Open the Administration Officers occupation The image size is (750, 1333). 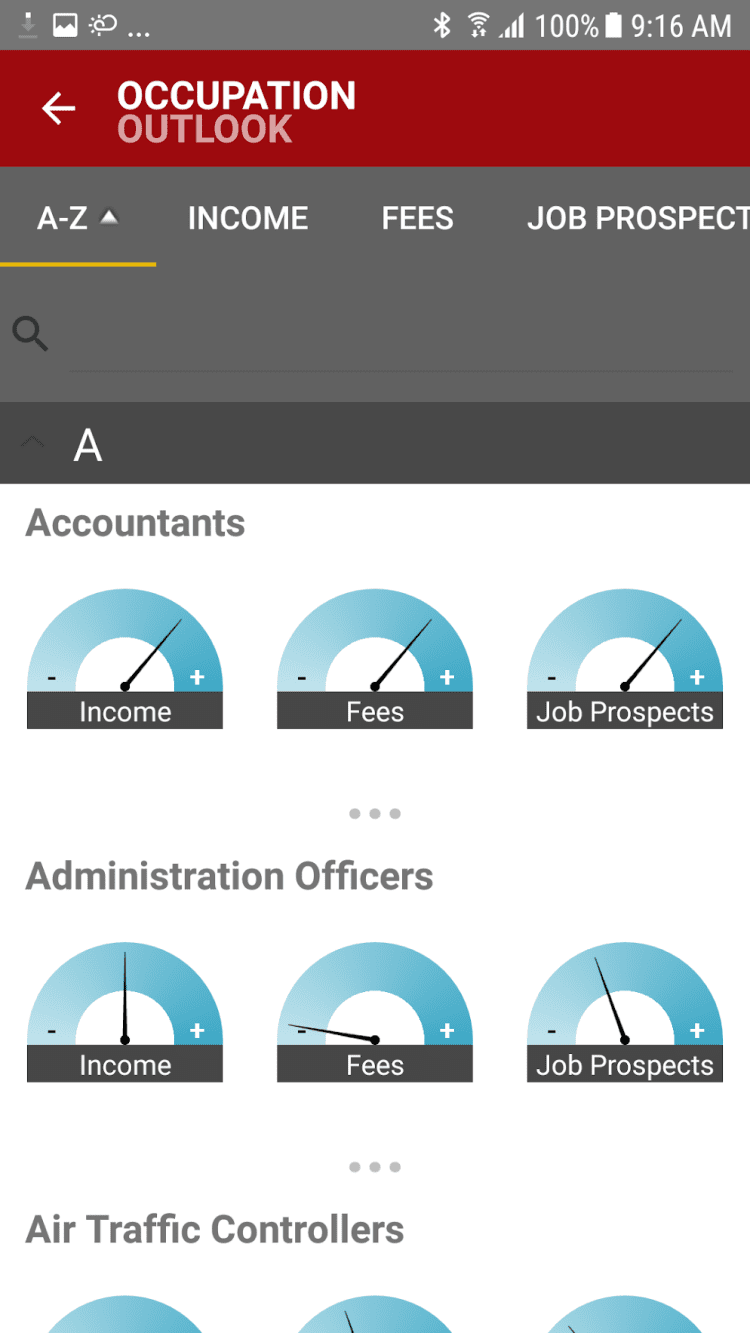[x=229, y=876]
